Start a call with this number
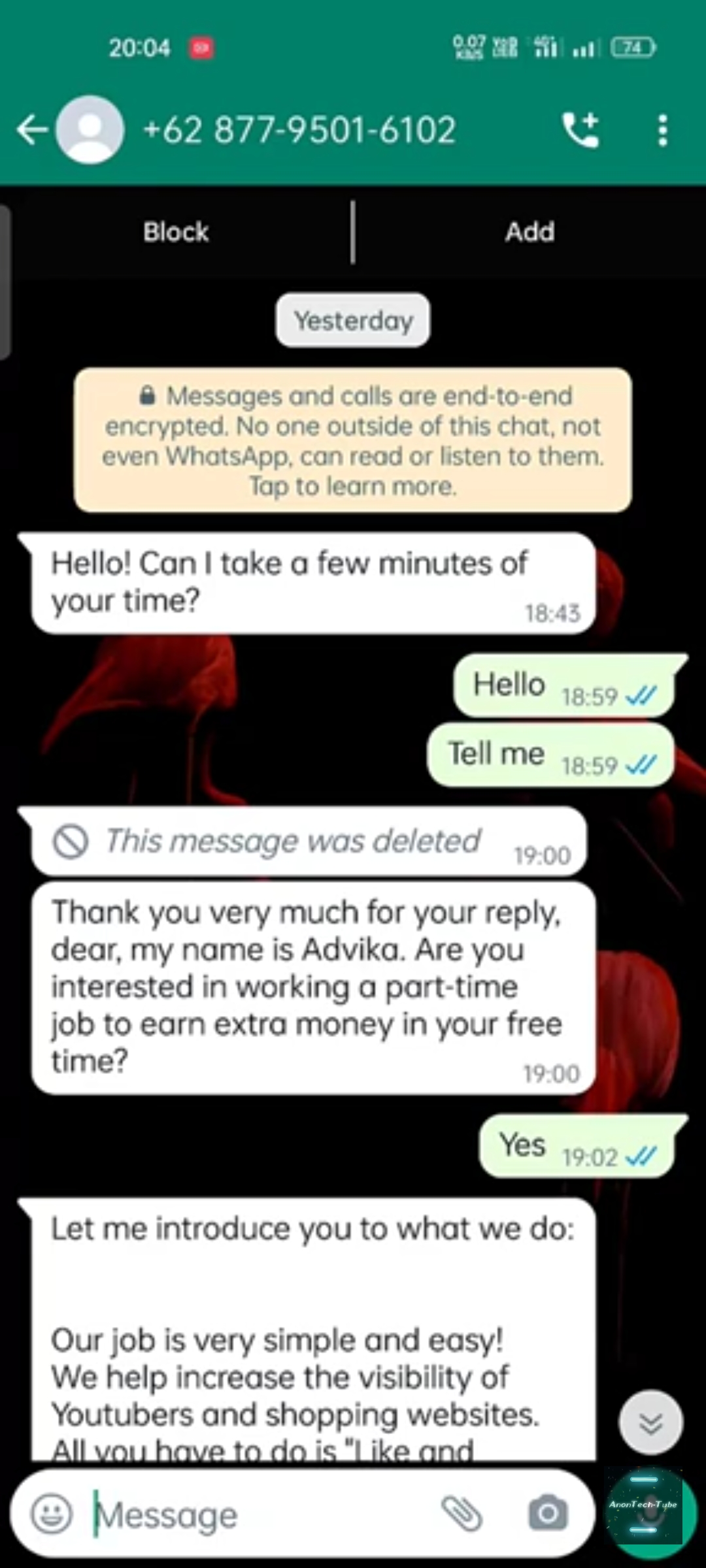Image resolution: width=706 pixels, height=1568 pixels. (x=580, y=130)
